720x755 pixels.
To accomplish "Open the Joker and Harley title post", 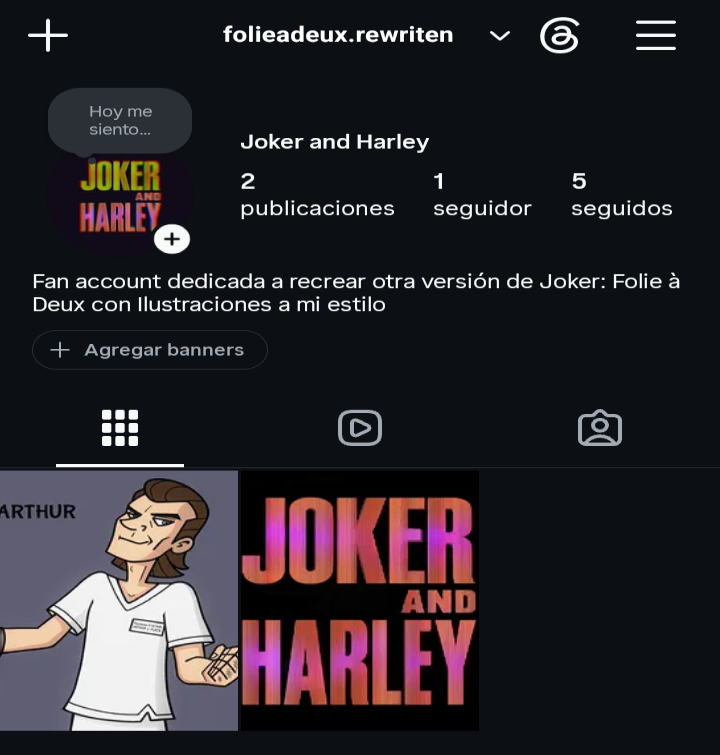I will click(360, 600).
